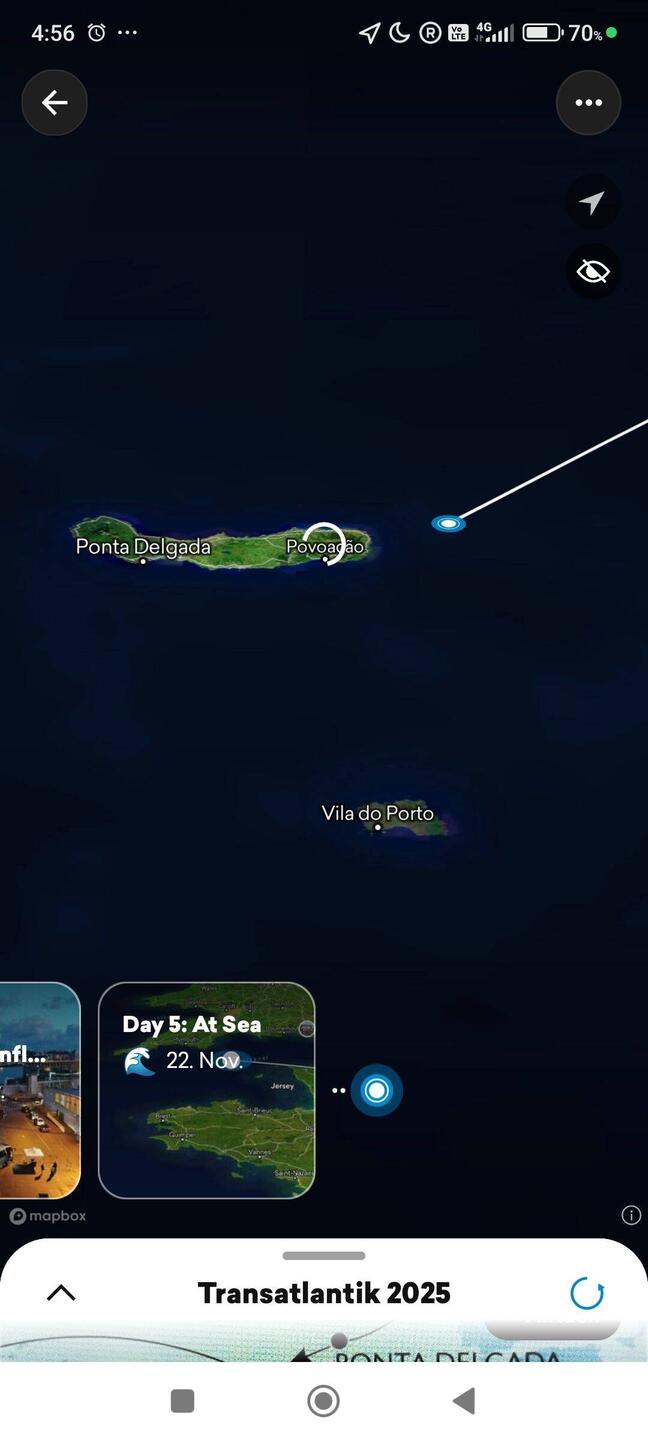Viewport: 648px width, 1440px height.
Task: Open the partially visible photo card
Action: click(38, 1090)
